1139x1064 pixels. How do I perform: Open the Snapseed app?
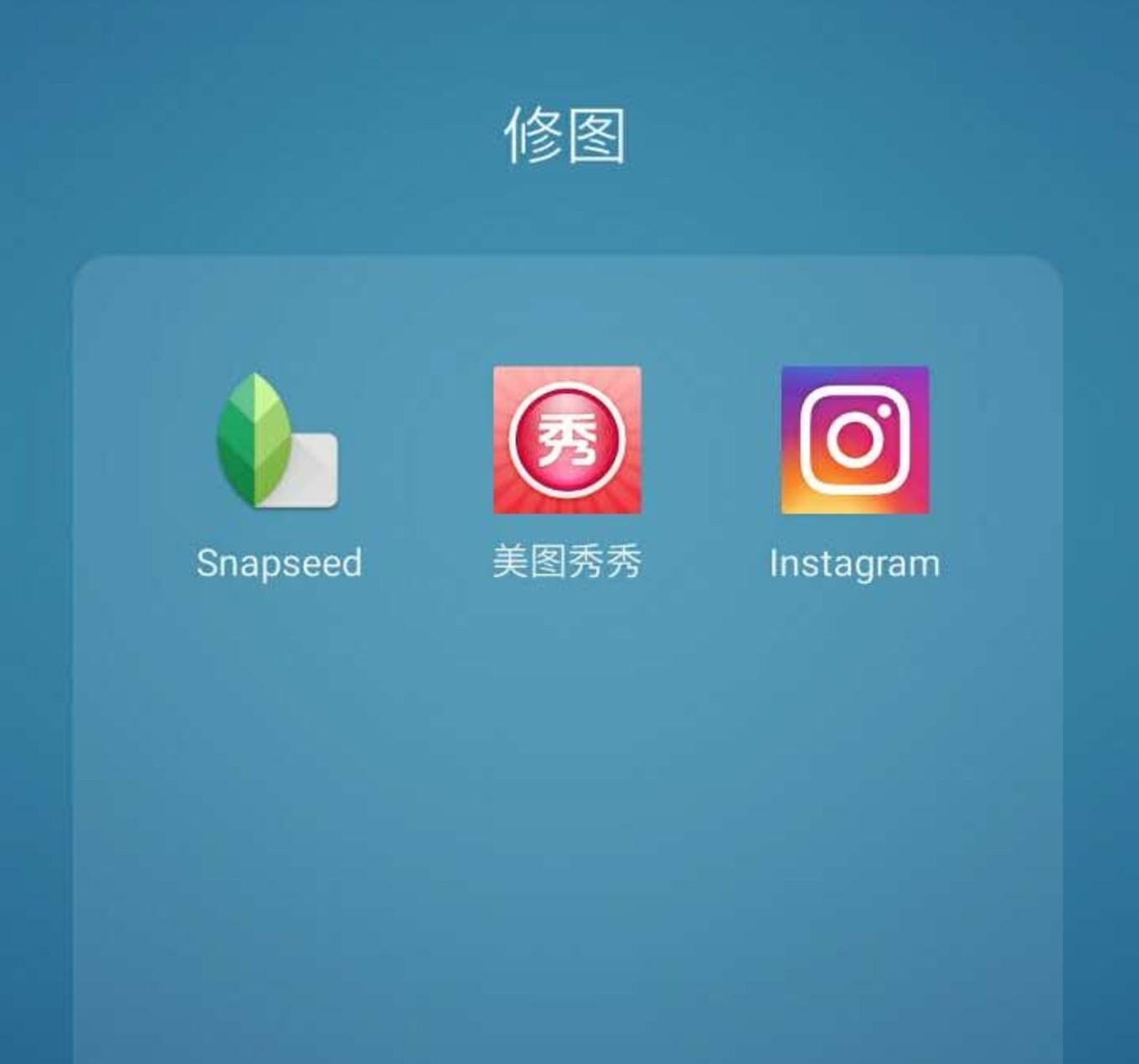278,441
